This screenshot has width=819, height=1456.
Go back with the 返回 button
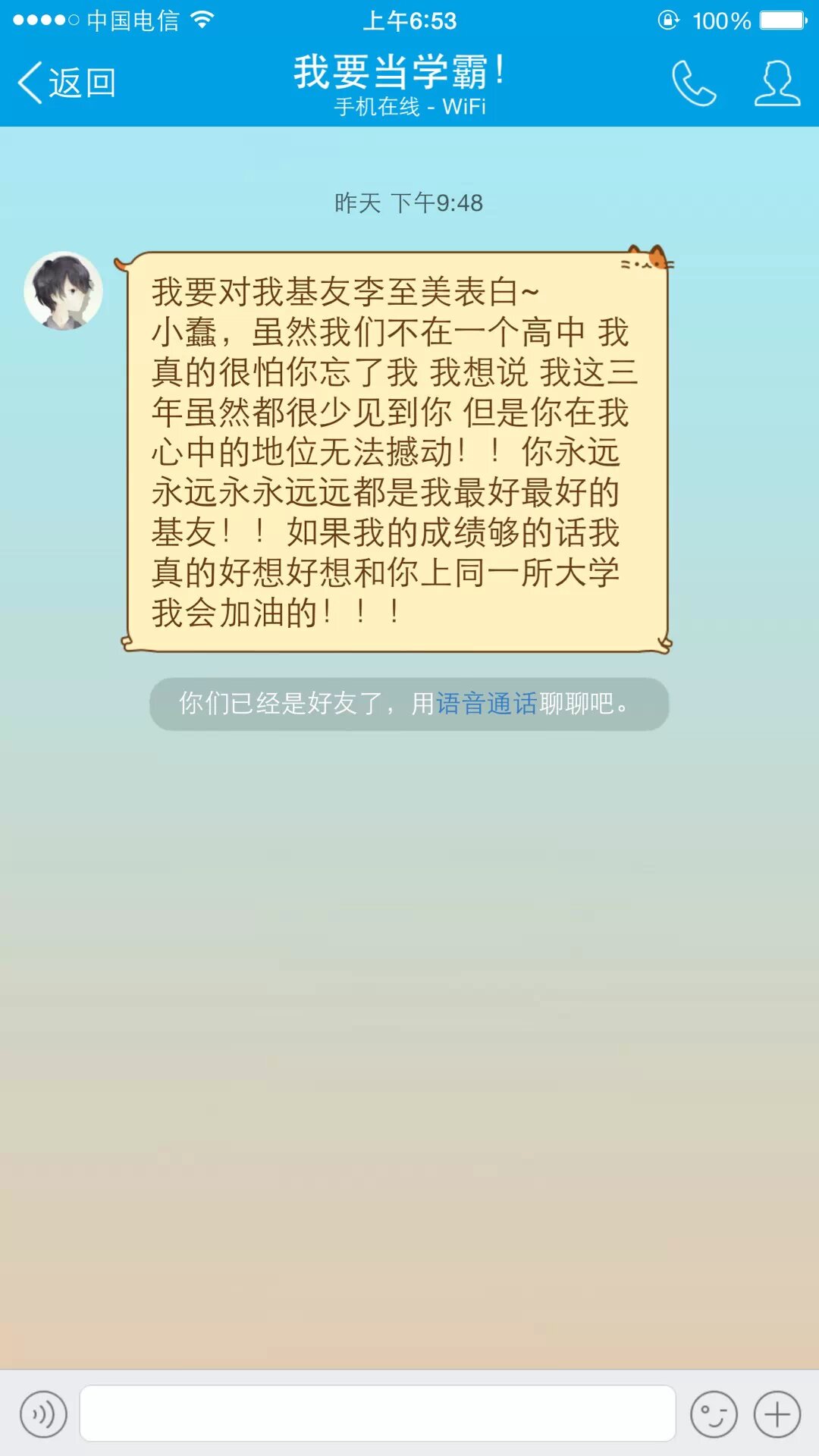[67, 82]
